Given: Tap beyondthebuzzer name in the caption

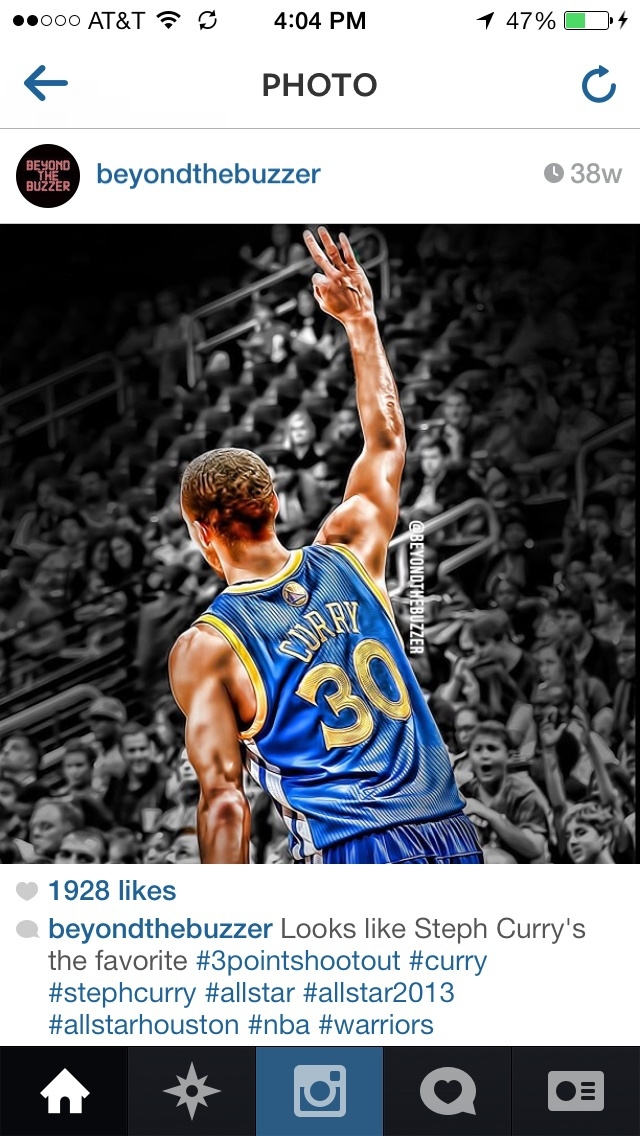Looking at the screenshot, I should [160, 929].
